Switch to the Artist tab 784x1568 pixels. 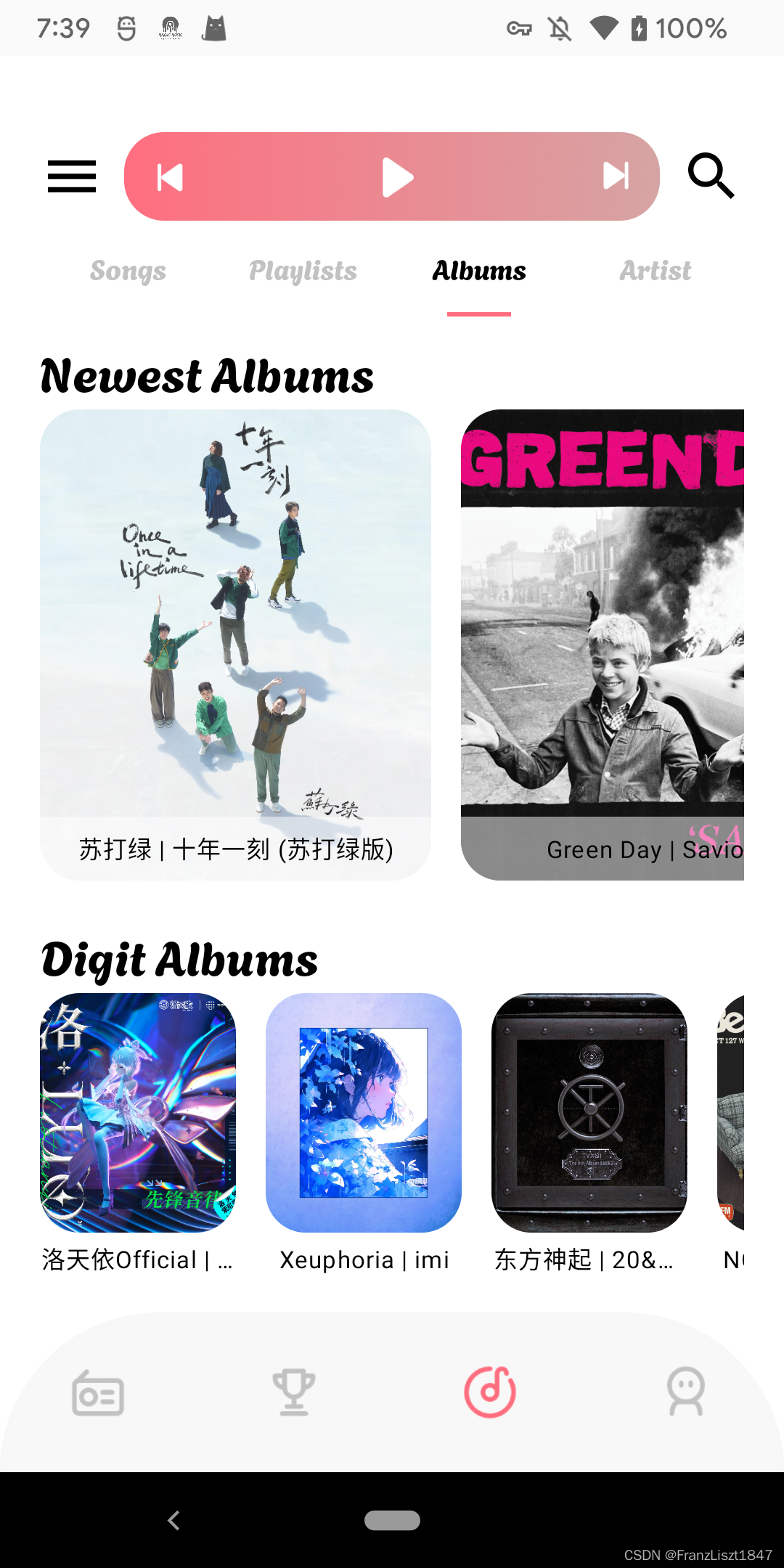(x=655, y=271)
